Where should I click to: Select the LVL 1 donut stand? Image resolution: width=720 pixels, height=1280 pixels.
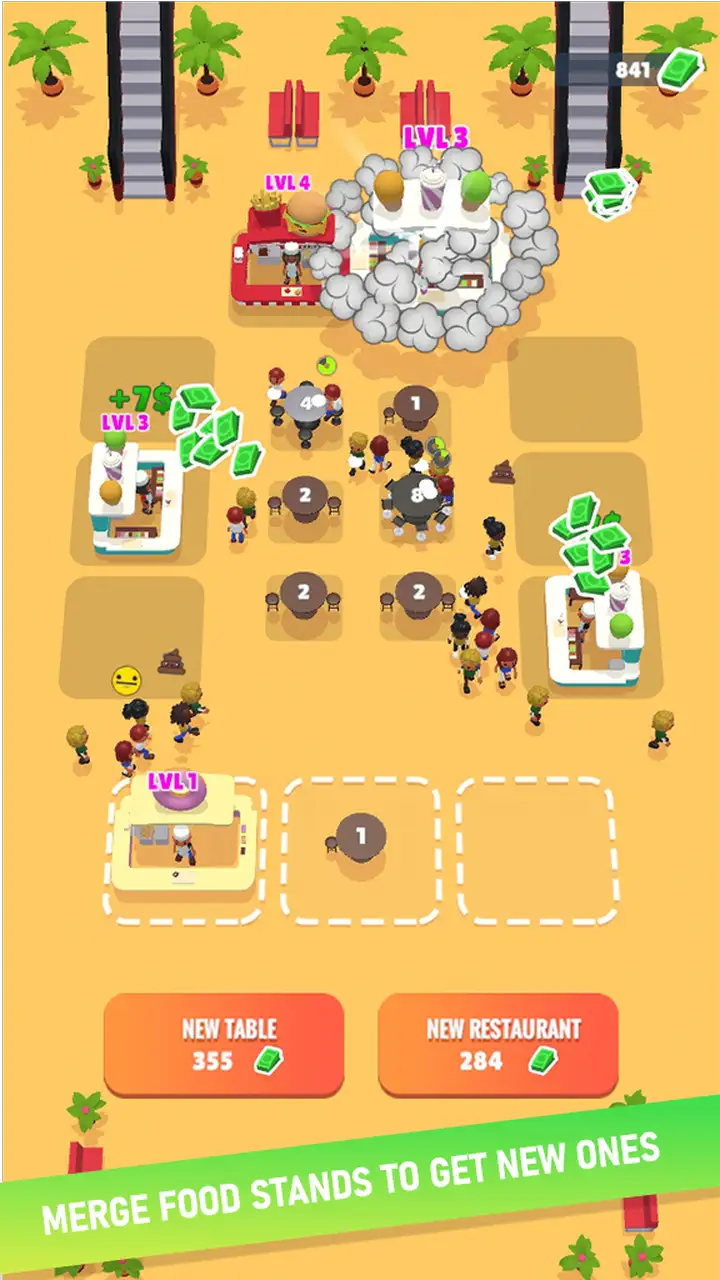184,831
